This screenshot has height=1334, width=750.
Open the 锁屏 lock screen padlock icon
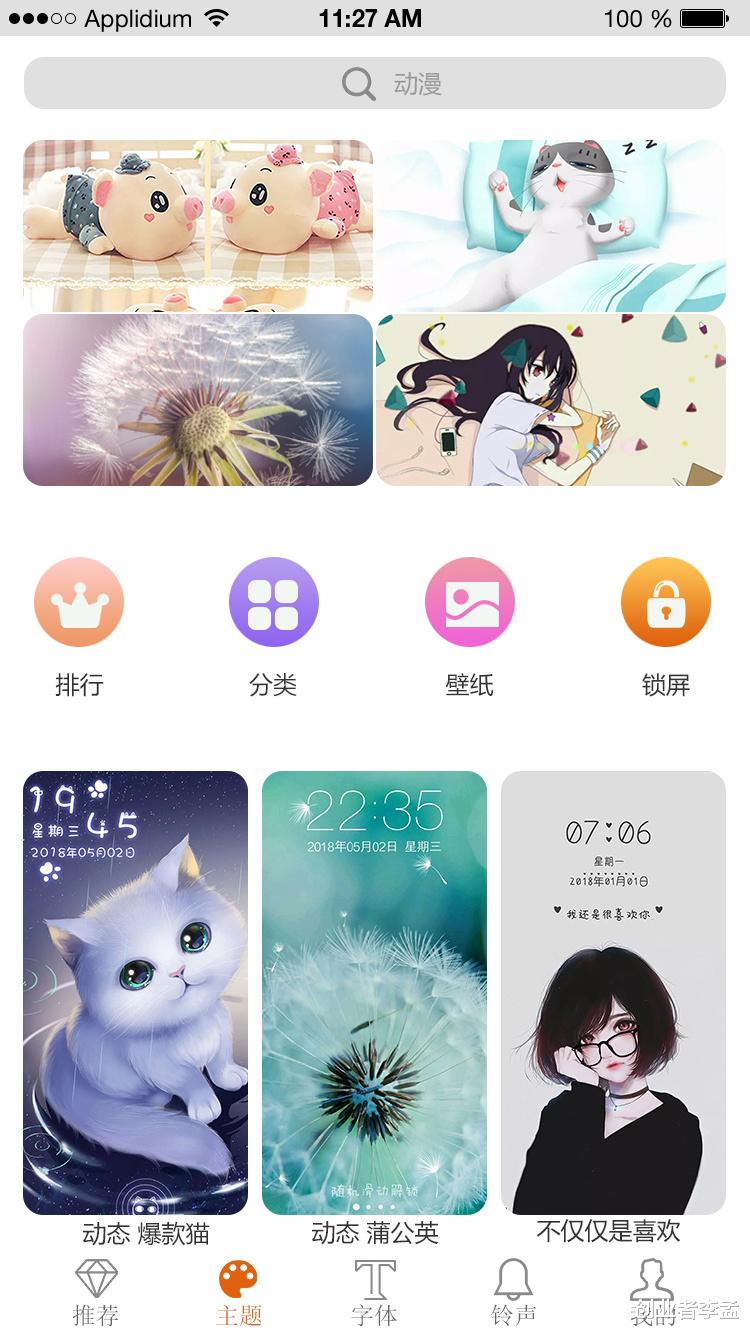tap(666, 601)
